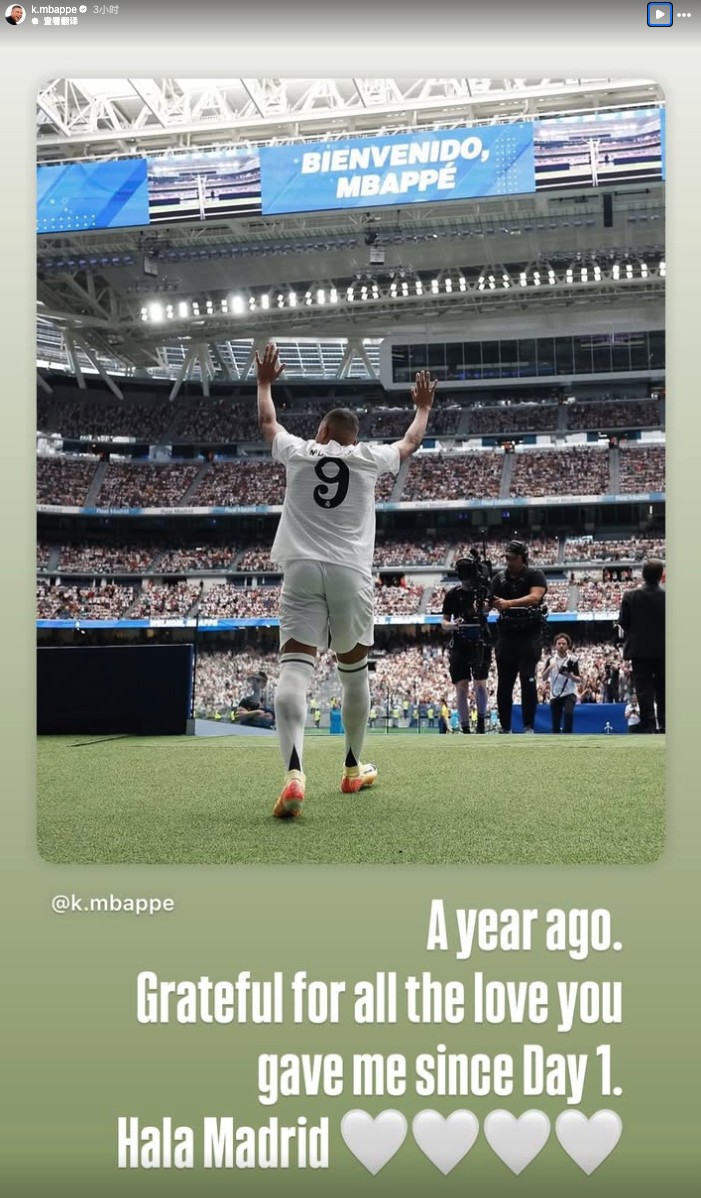Open k.mbappe's profile from the avatar

pyautogui.click(x=14, y=14)
